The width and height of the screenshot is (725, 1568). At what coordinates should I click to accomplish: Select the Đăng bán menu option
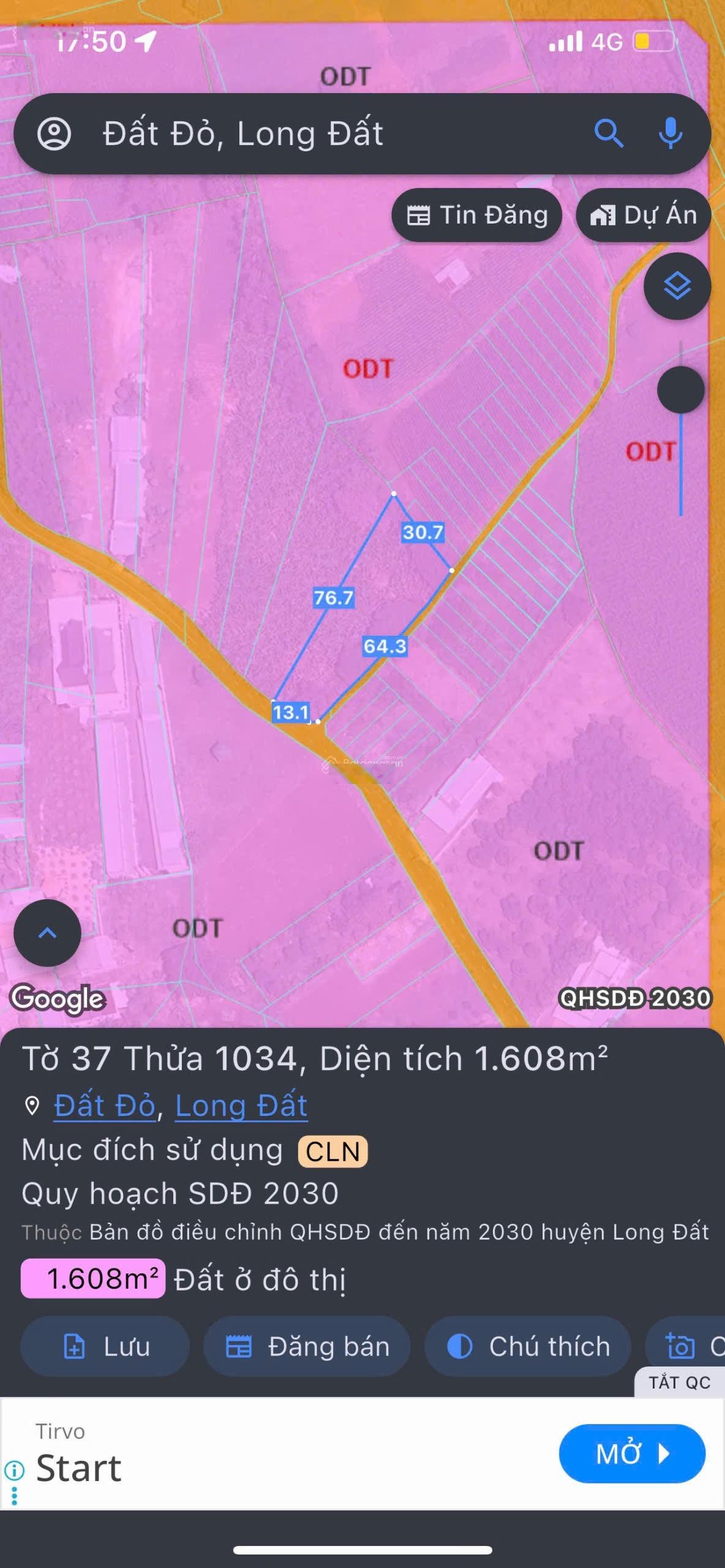coord(307,1347)
